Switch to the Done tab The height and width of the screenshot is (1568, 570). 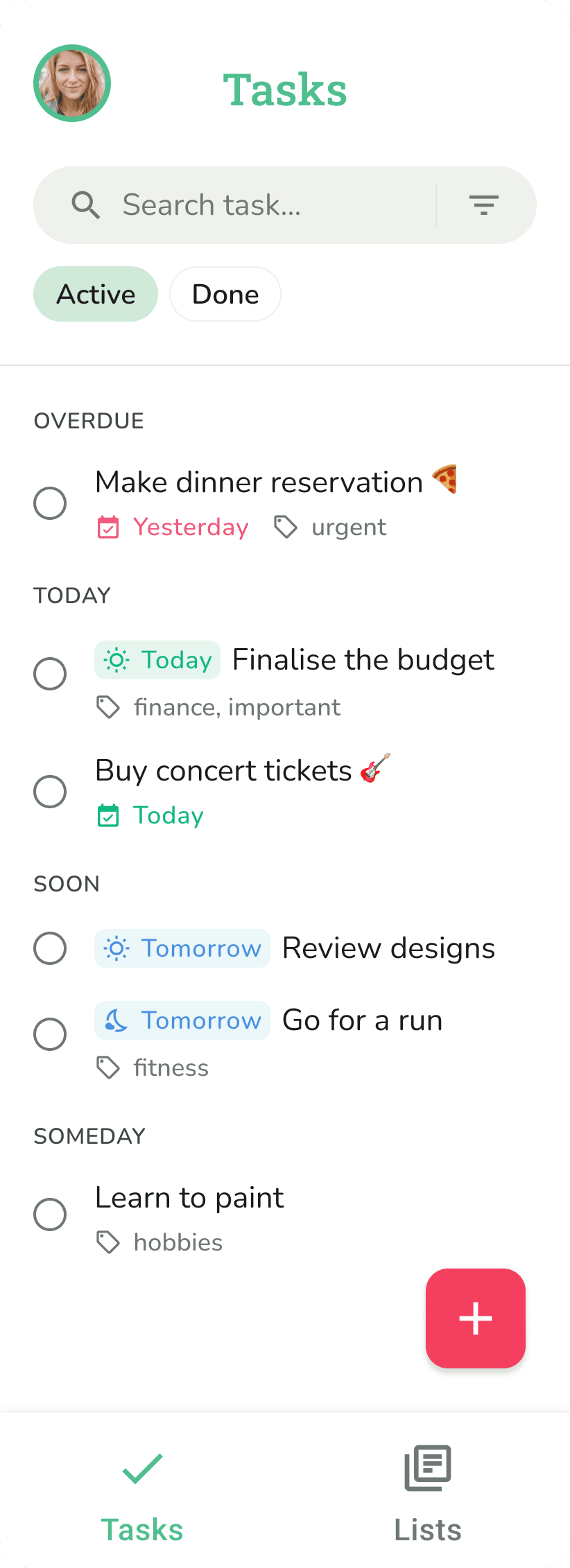(x=225, y=294)
